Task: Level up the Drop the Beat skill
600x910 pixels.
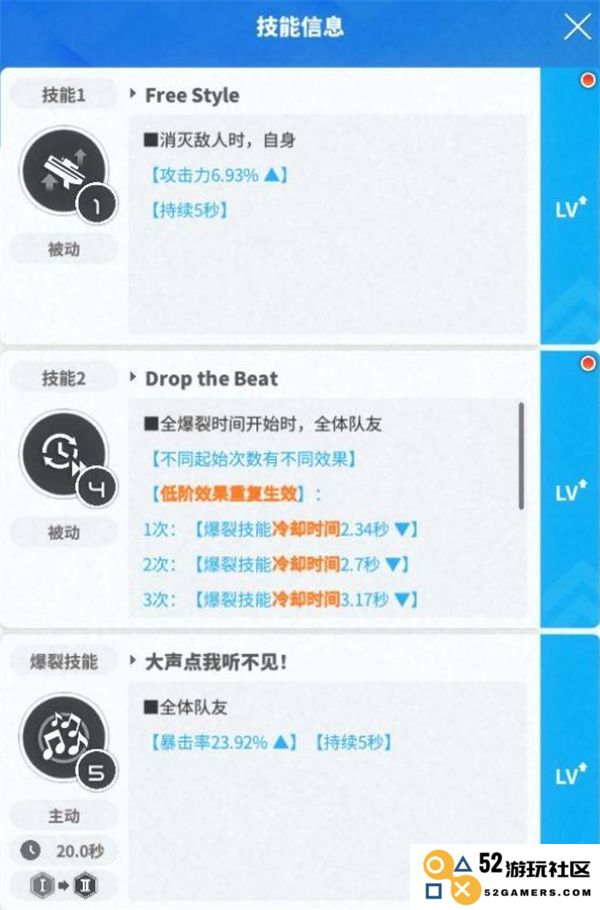Action: click(570, 491)
